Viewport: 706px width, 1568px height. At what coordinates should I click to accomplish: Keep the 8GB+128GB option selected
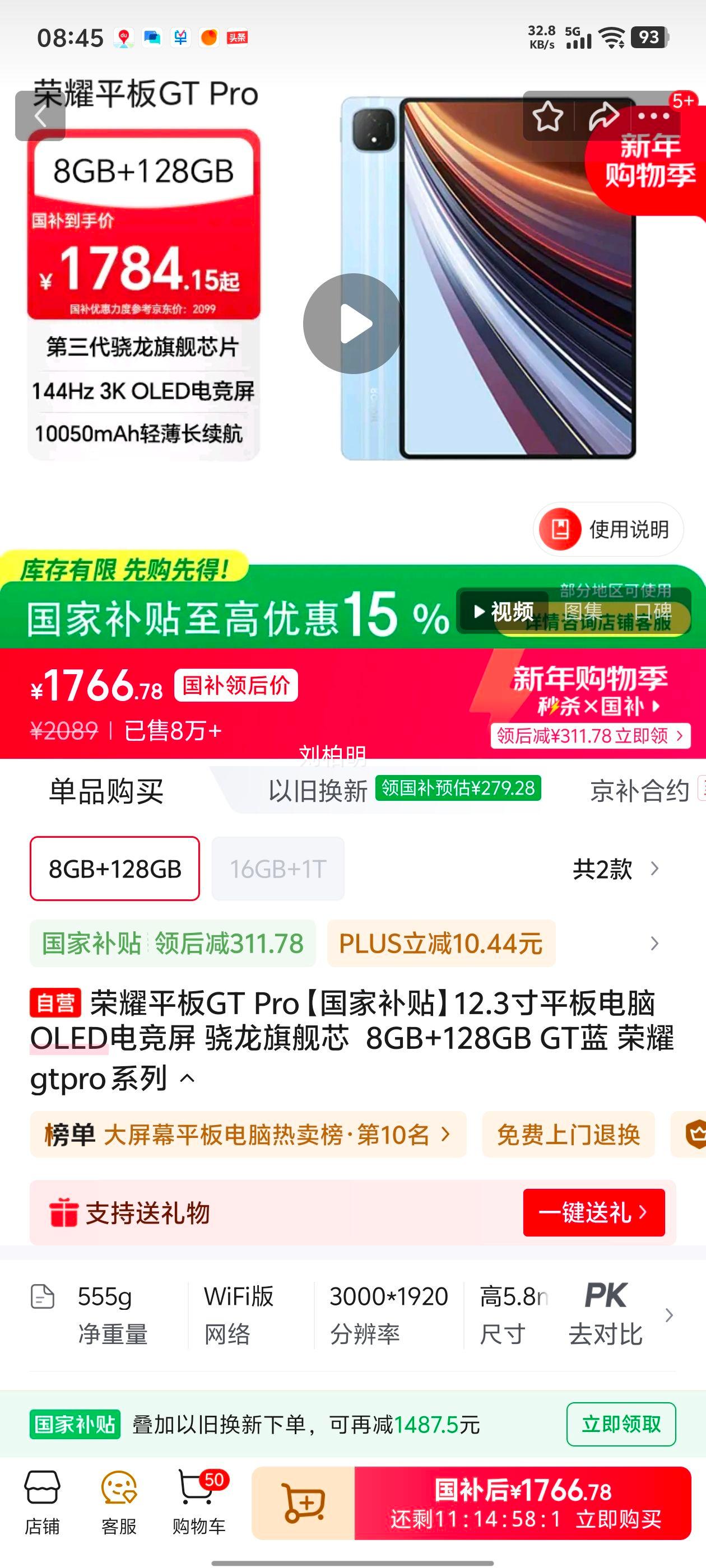(x=113, y=869)
